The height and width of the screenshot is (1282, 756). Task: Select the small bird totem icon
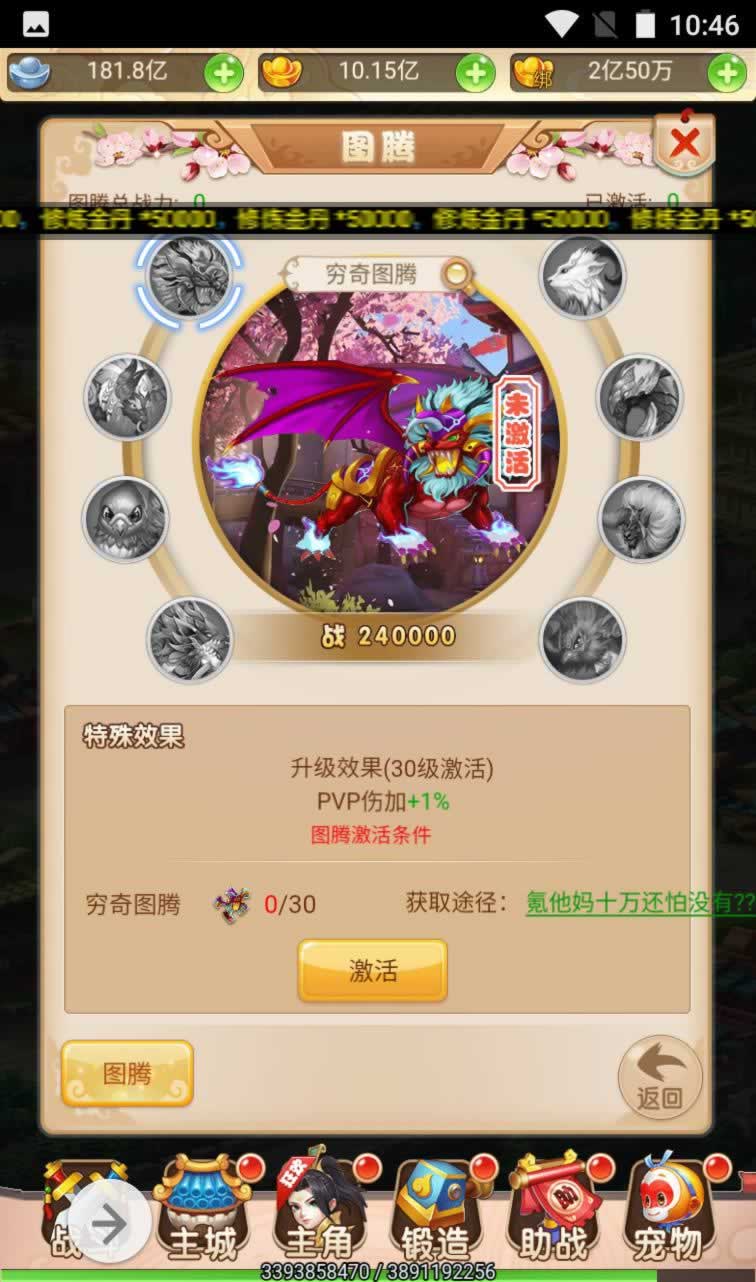[126, 519]
